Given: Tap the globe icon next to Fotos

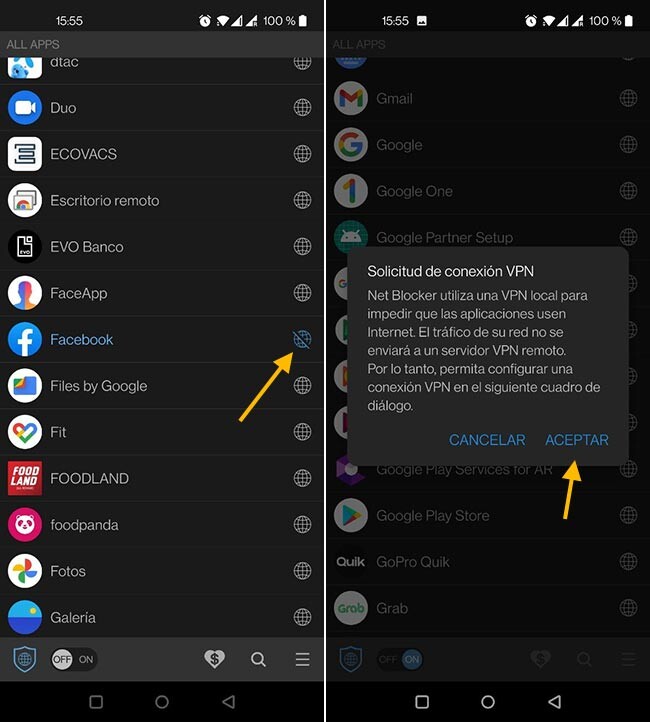Looking at the screenshot, I should click(x=302, y=571).
